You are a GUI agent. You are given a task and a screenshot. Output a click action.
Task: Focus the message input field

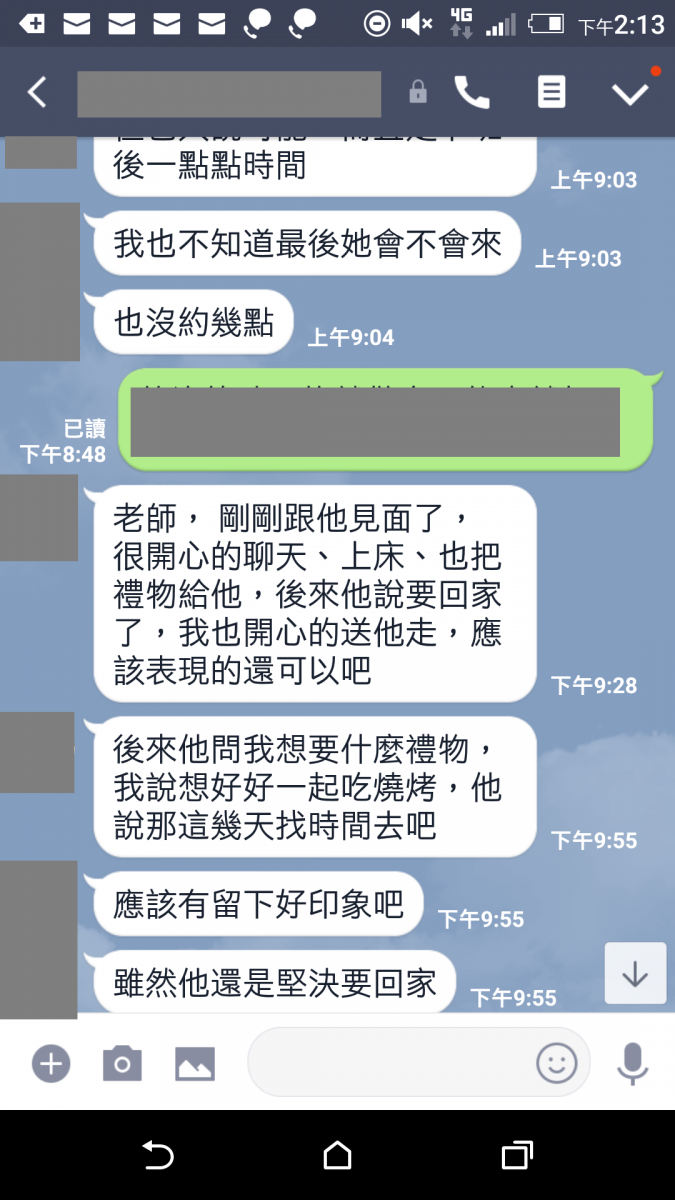[x=390, y=1063]
